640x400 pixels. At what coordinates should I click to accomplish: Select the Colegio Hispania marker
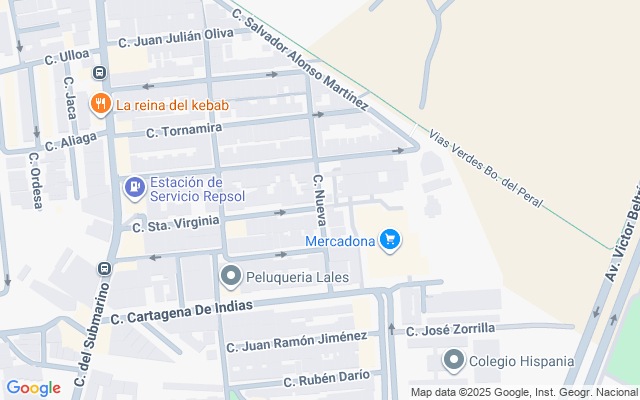(454, 360)
